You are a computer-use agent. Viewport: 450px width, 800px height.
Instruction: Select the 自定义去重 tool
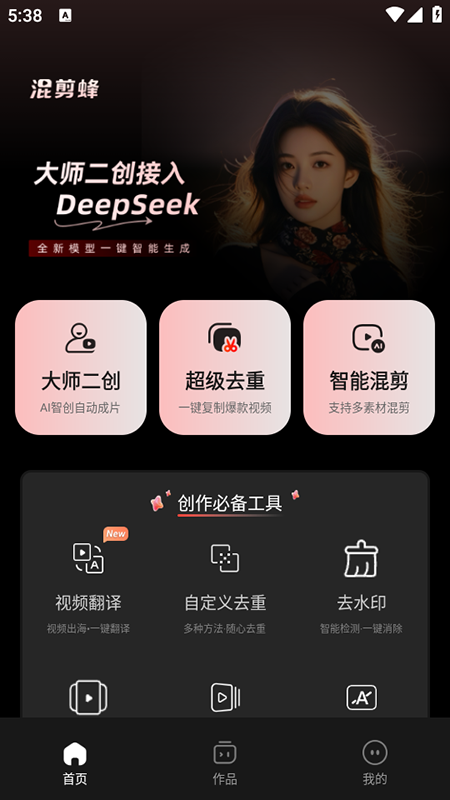pyautogui.click(x=225, y=584)
